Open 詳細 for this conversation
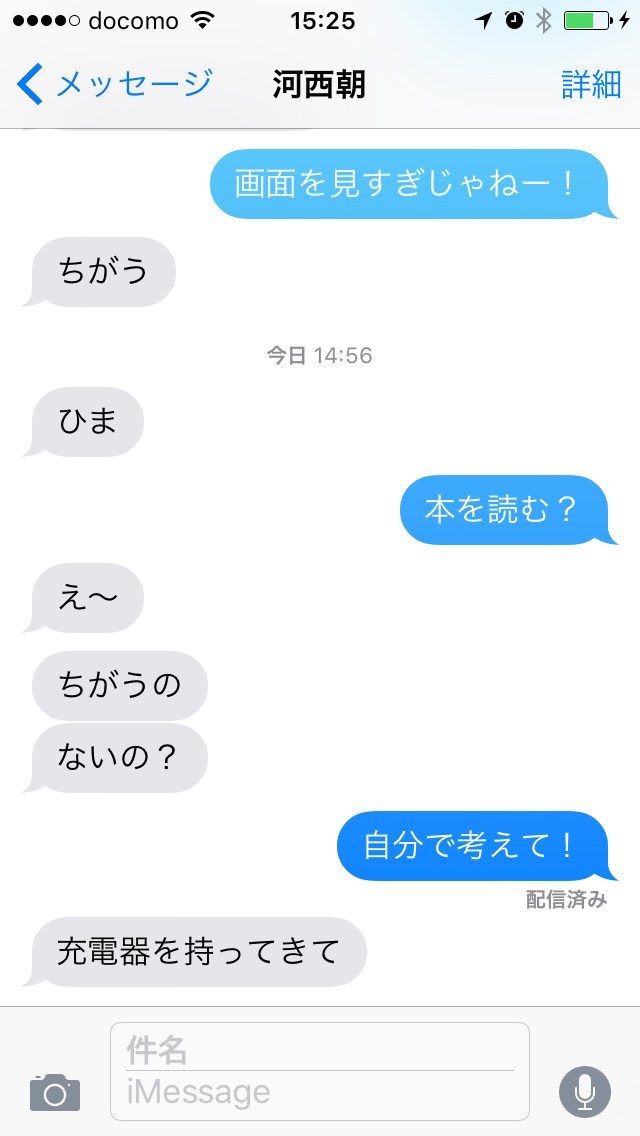The height and width of the screenshot is (1136, 640). pyautogui.click(x=591, y=85)
